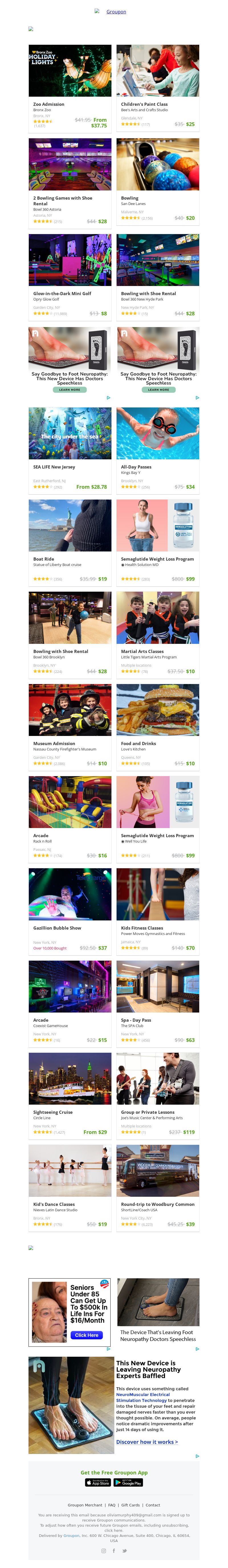Viewport: 228px width, 1568px height.
Task: Get the app on Google Play
Action: pyautogui.click(x=128, y=1482)
